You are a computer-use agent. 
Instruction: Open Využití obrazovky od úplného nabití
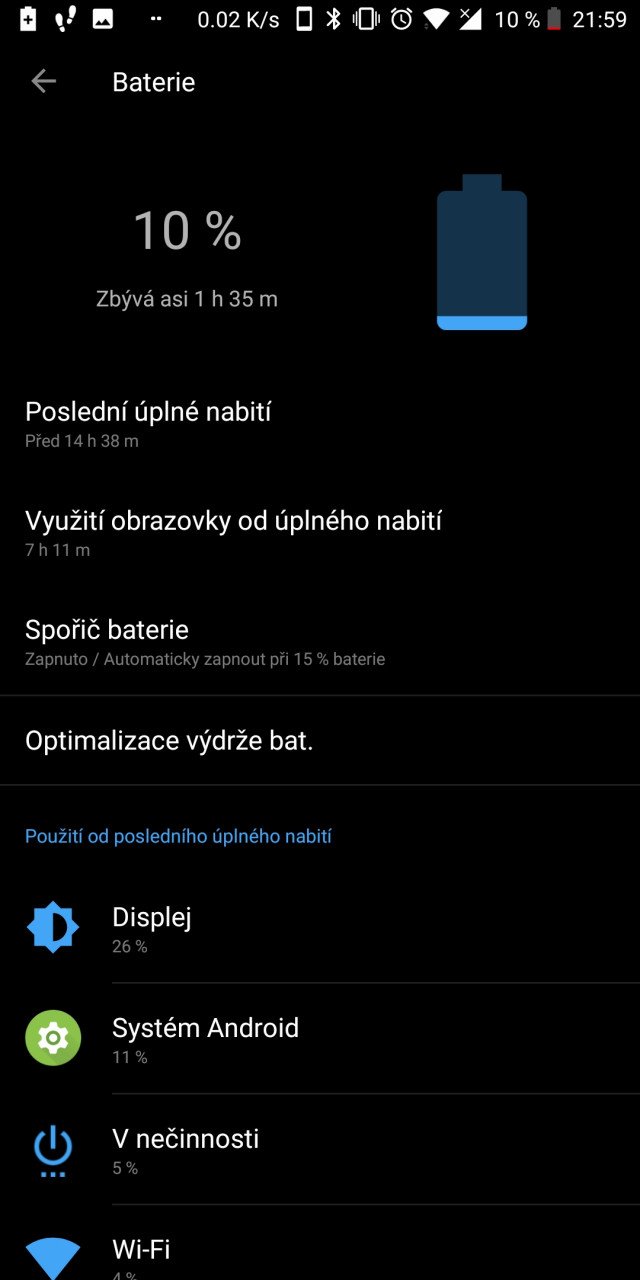point(320,533)
